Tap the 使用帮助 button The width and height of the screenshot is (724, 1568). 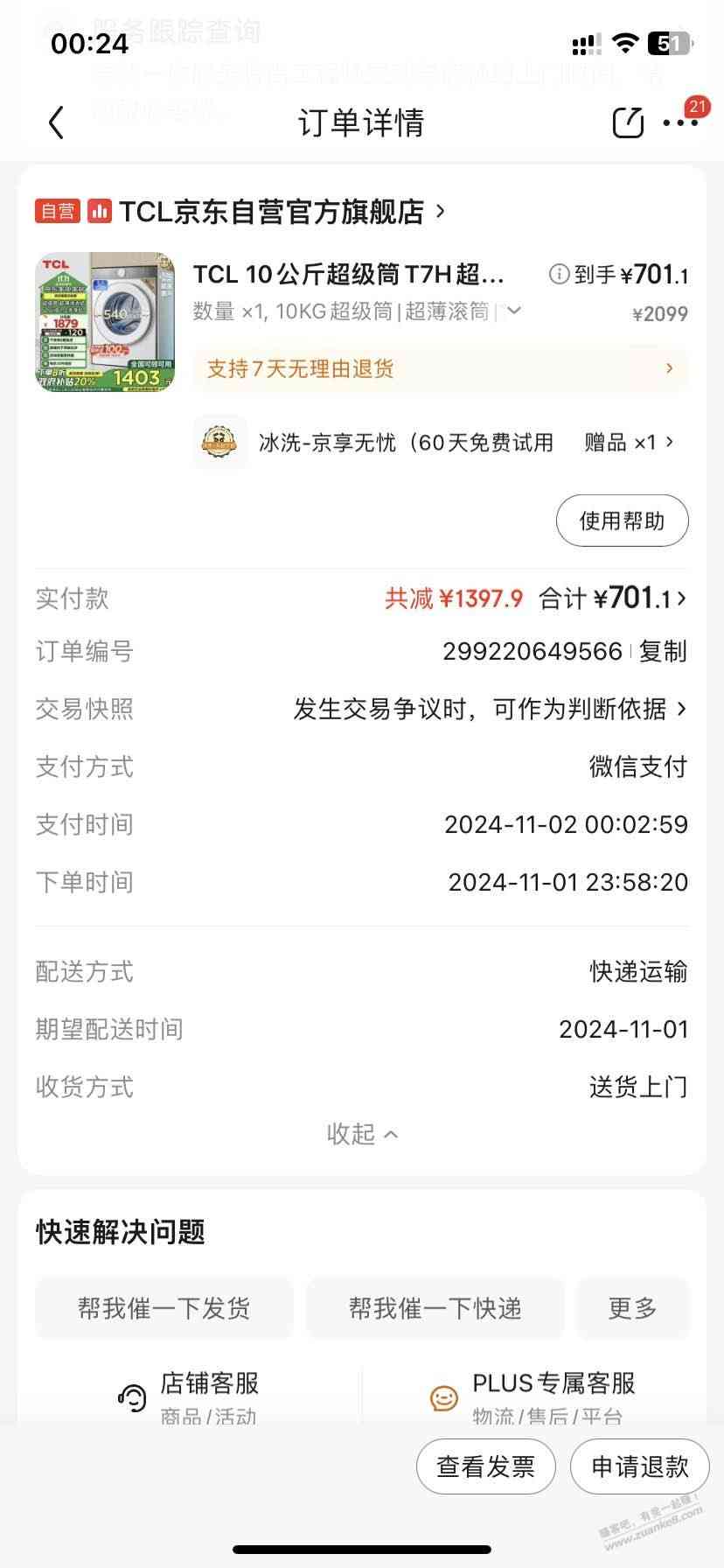tap(622, 521)
